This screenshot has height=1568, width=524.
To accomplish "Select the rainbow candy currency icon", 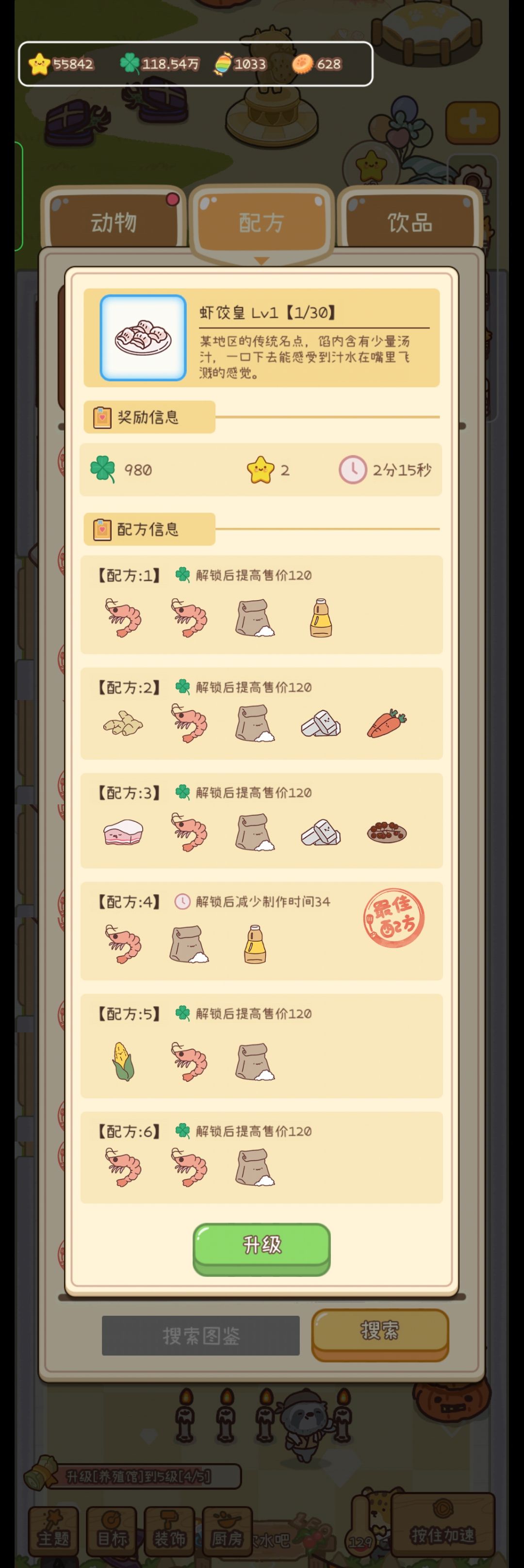I will tap(223, 63).
